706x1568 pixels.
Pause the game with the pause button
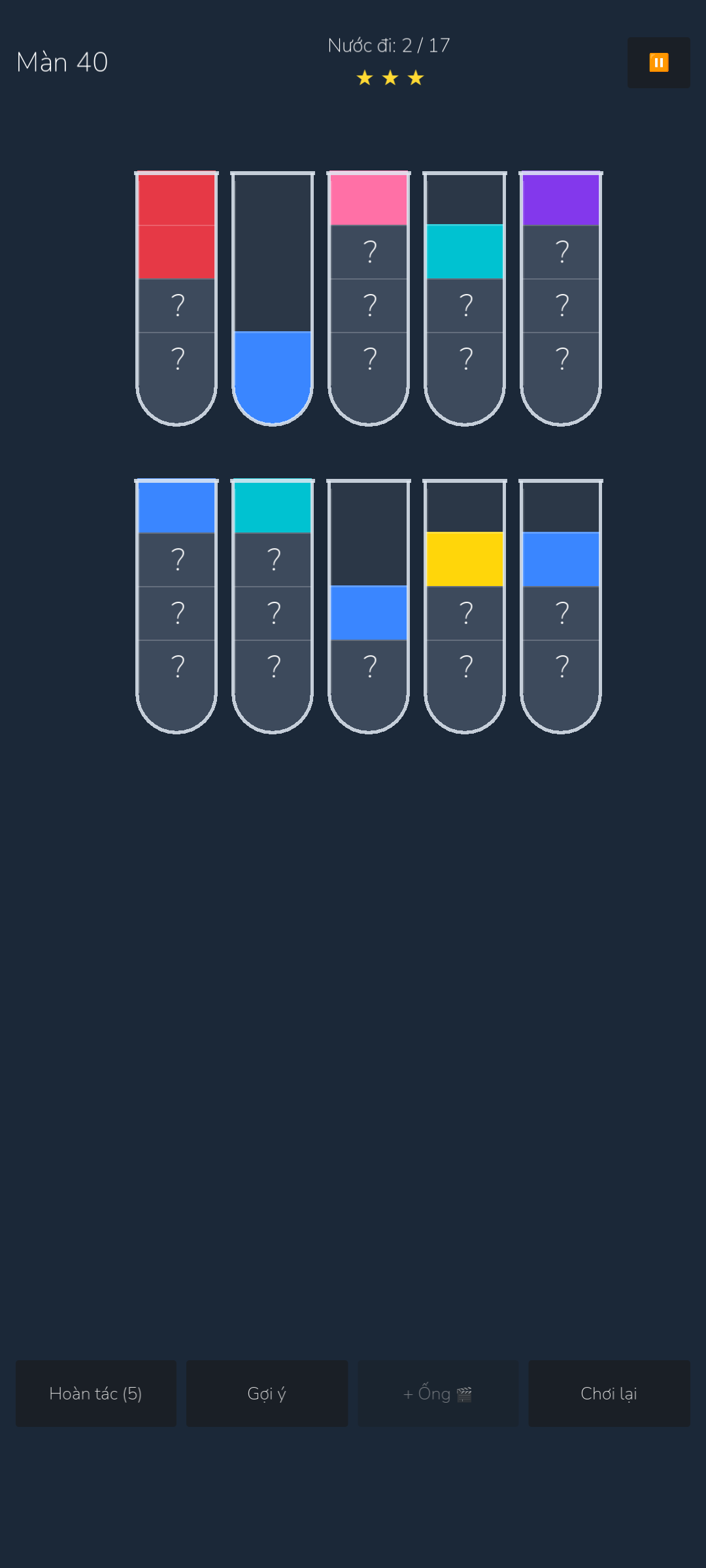(x=658, y=63)
